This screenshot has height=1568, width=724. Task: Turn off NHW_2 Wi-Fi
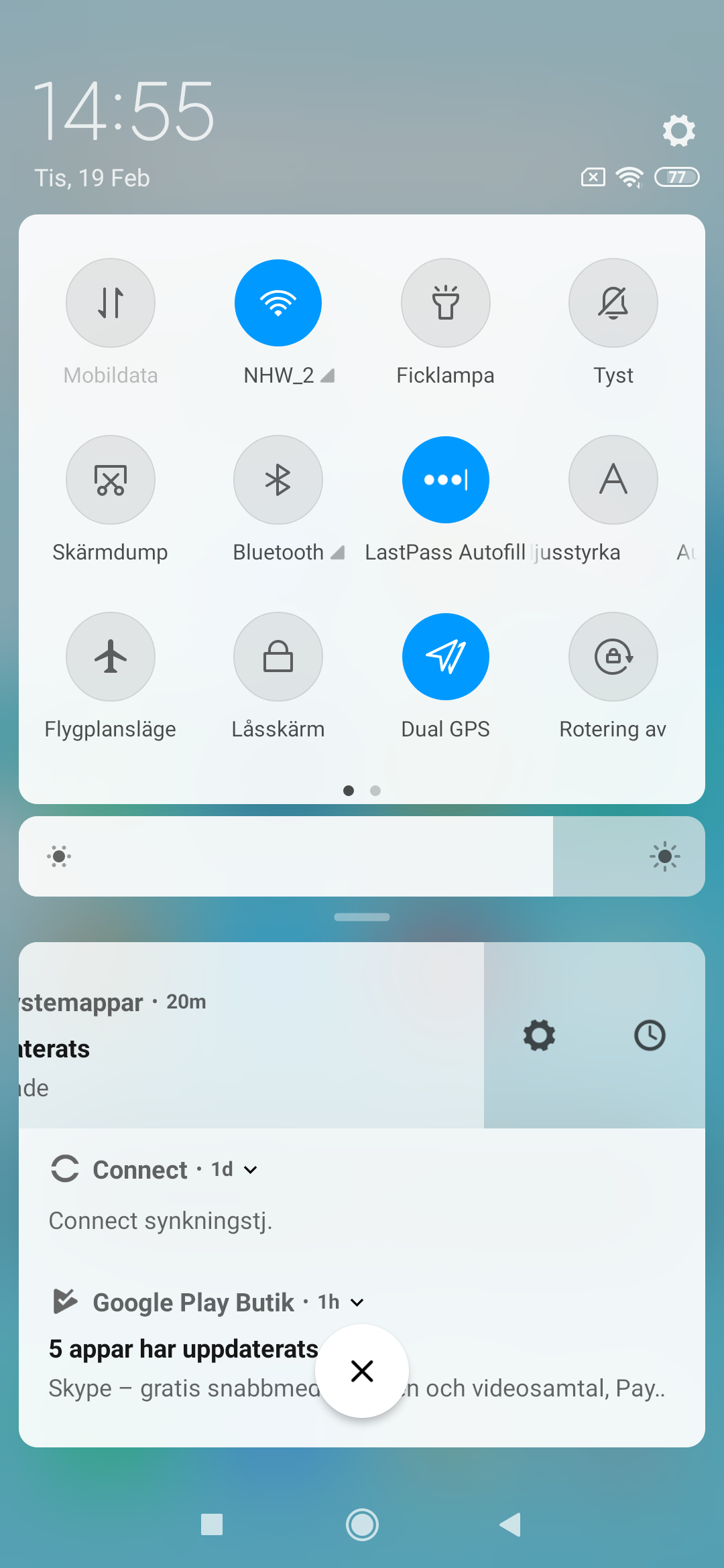tap(278, 303)
